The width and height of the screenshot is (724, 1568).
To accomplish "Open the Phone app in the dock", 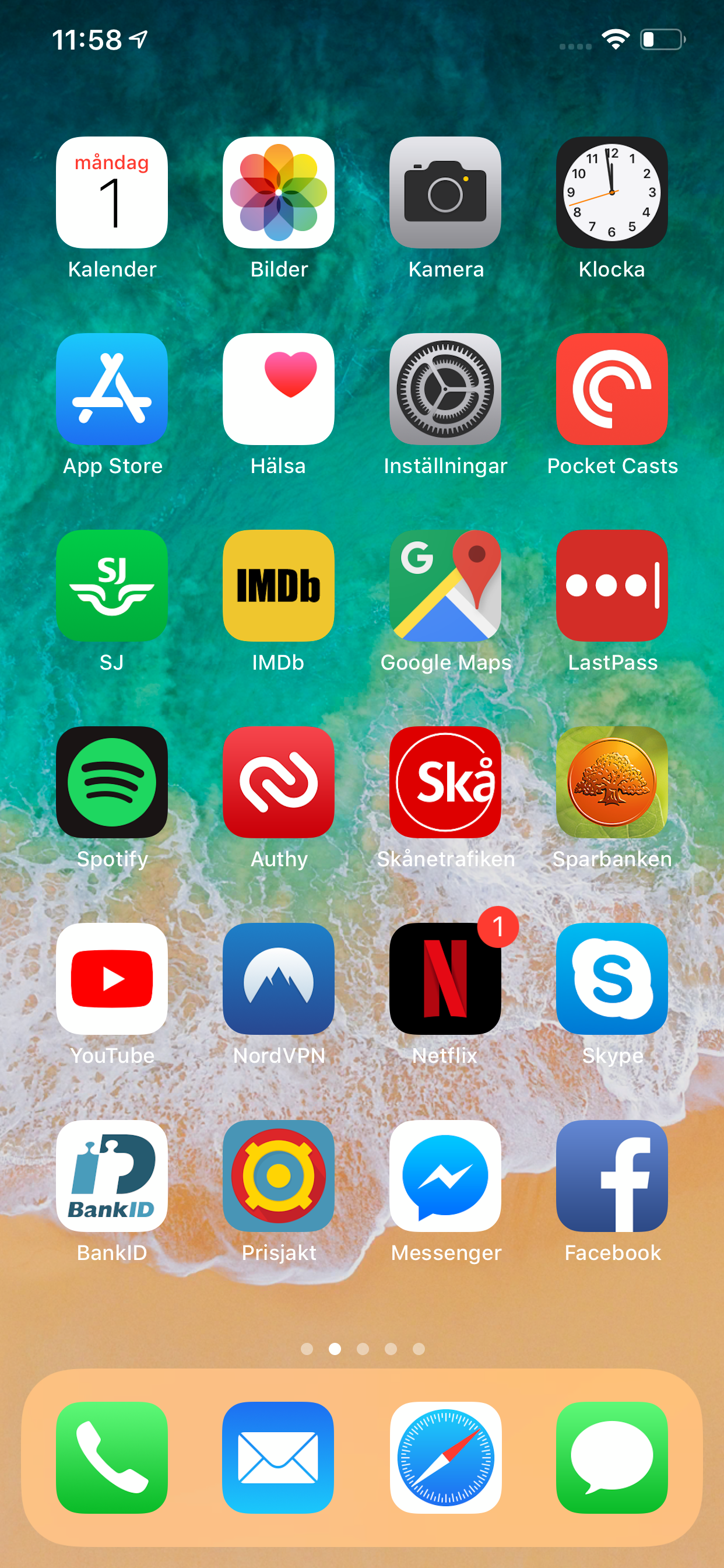I will (112, 1458).
